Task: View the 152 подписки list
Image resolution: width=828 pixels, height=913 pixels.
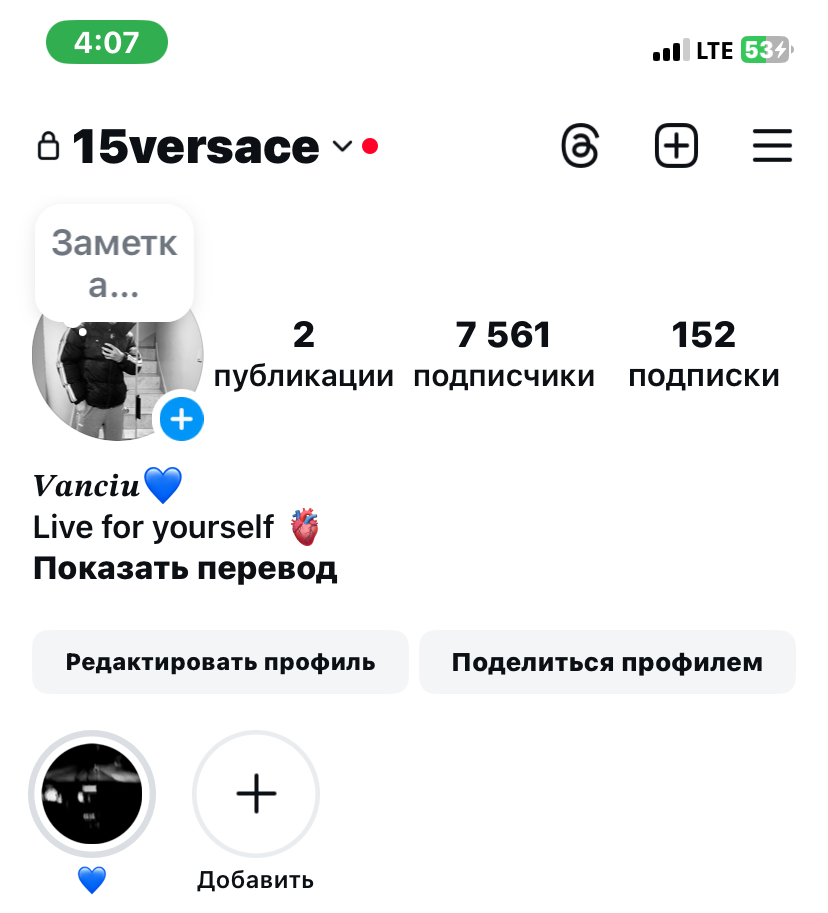Action: (703, 354)
